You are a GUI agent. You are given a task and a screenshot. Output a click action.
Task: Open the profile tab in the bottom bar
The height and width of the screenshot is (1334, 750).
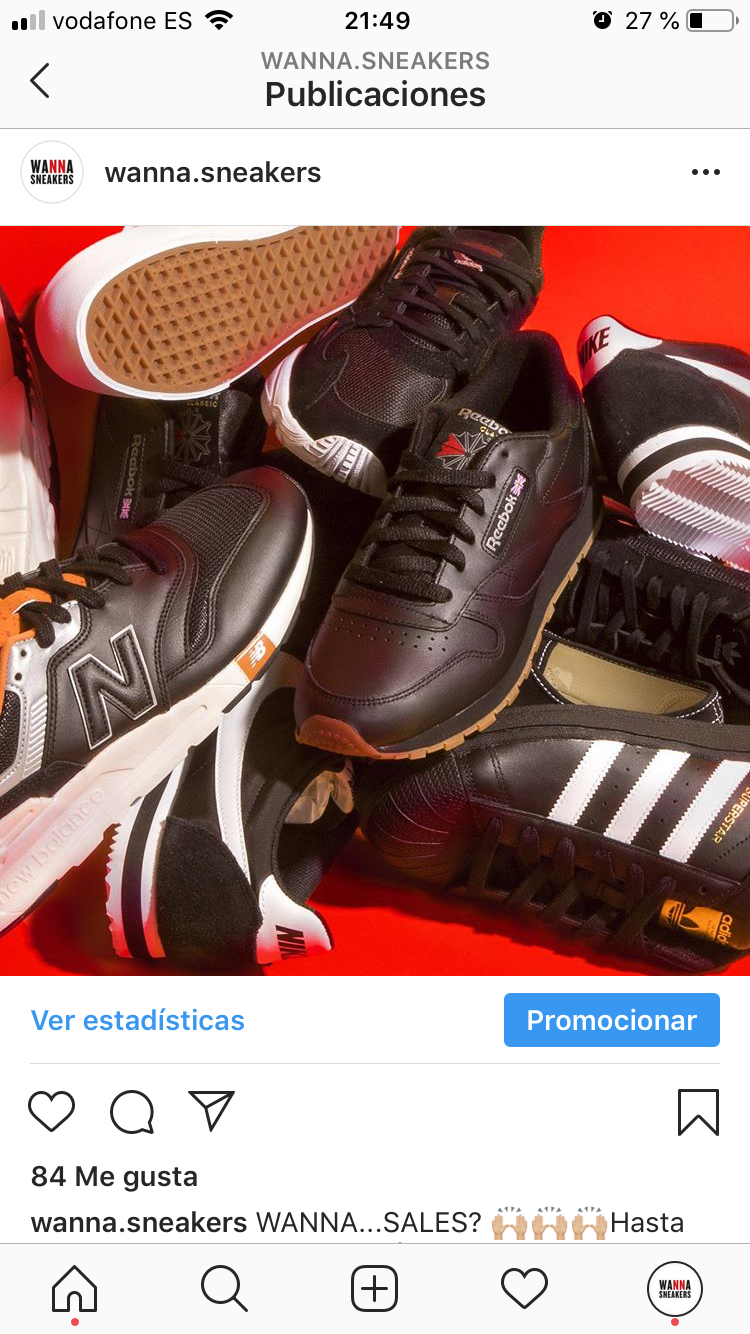coord(675,1289)
